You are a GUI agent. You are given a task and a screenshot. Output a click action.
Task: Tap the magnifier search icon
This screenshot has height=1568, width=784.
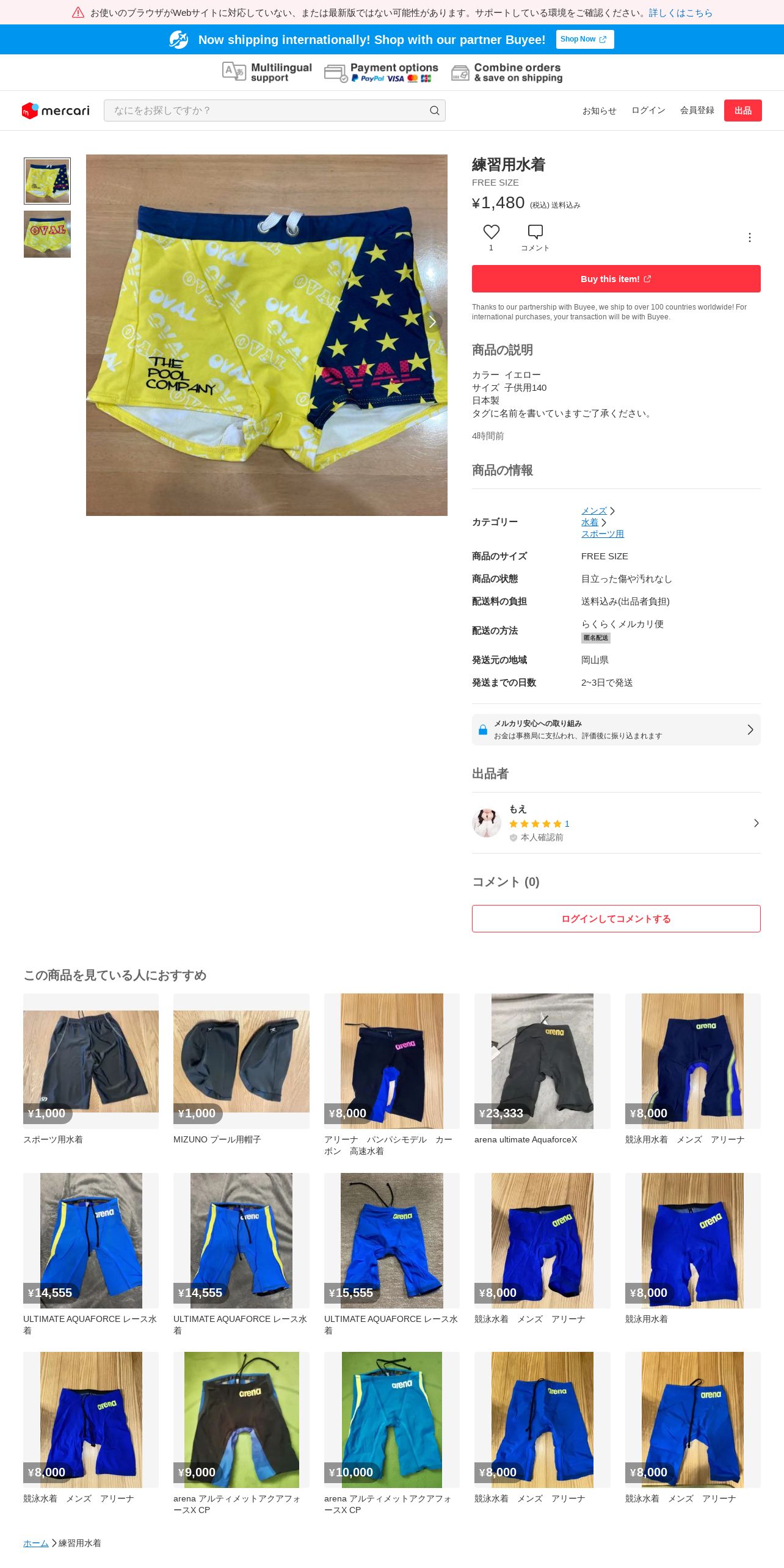click(434, 111)
